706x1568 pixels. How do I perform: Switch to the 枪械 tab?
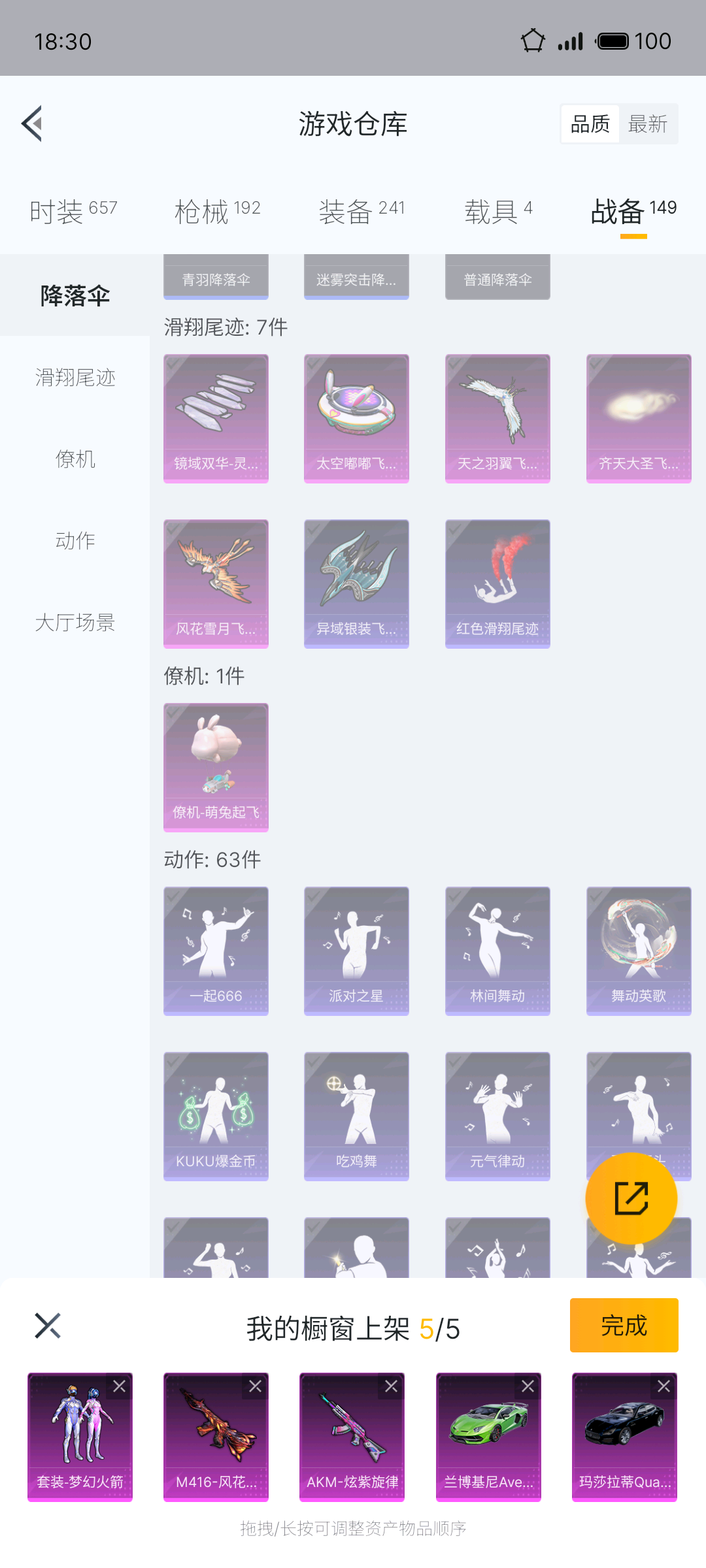click(217, 212)
